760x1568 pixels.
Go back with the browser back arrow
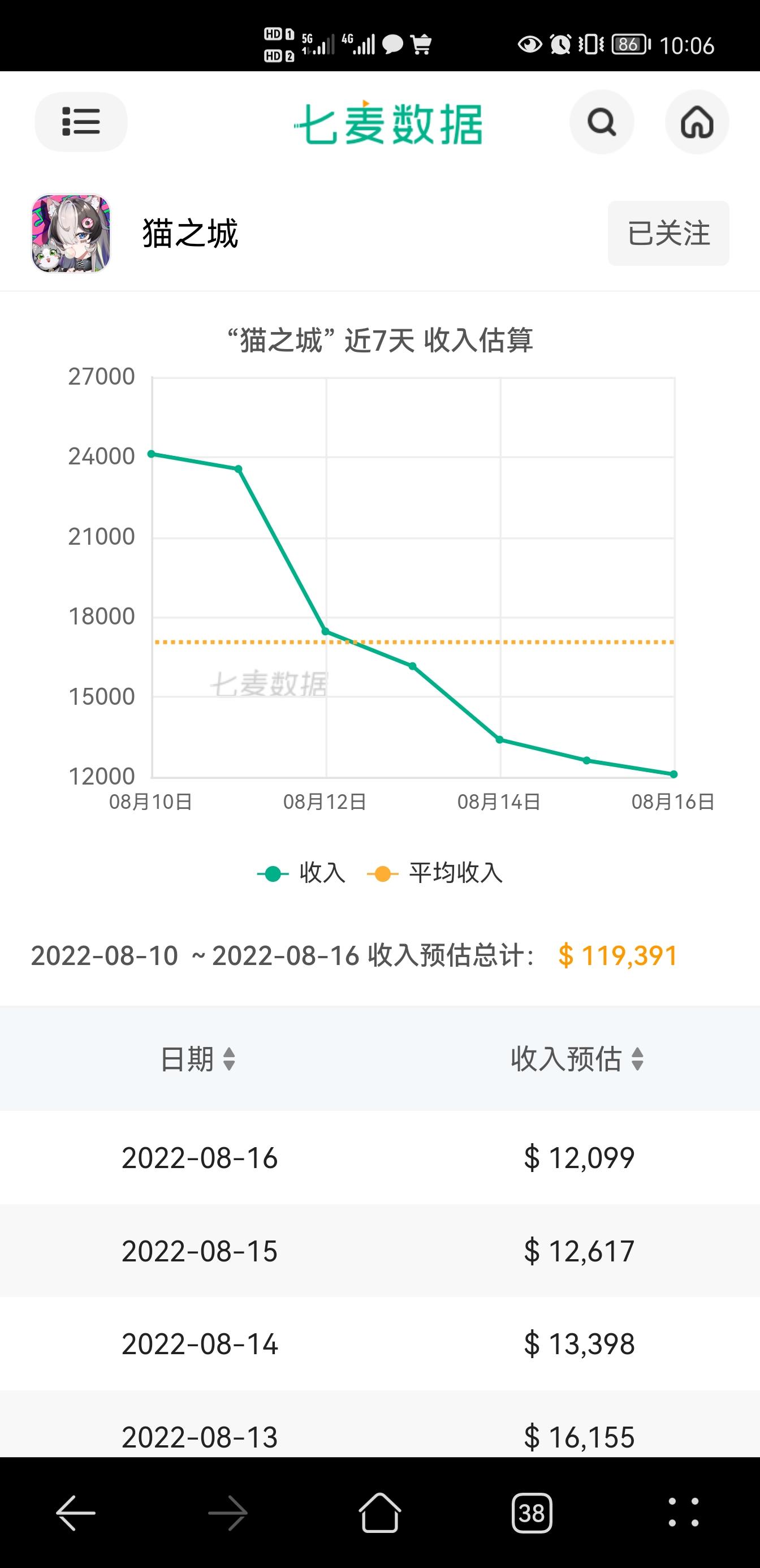coord(75,1513)
